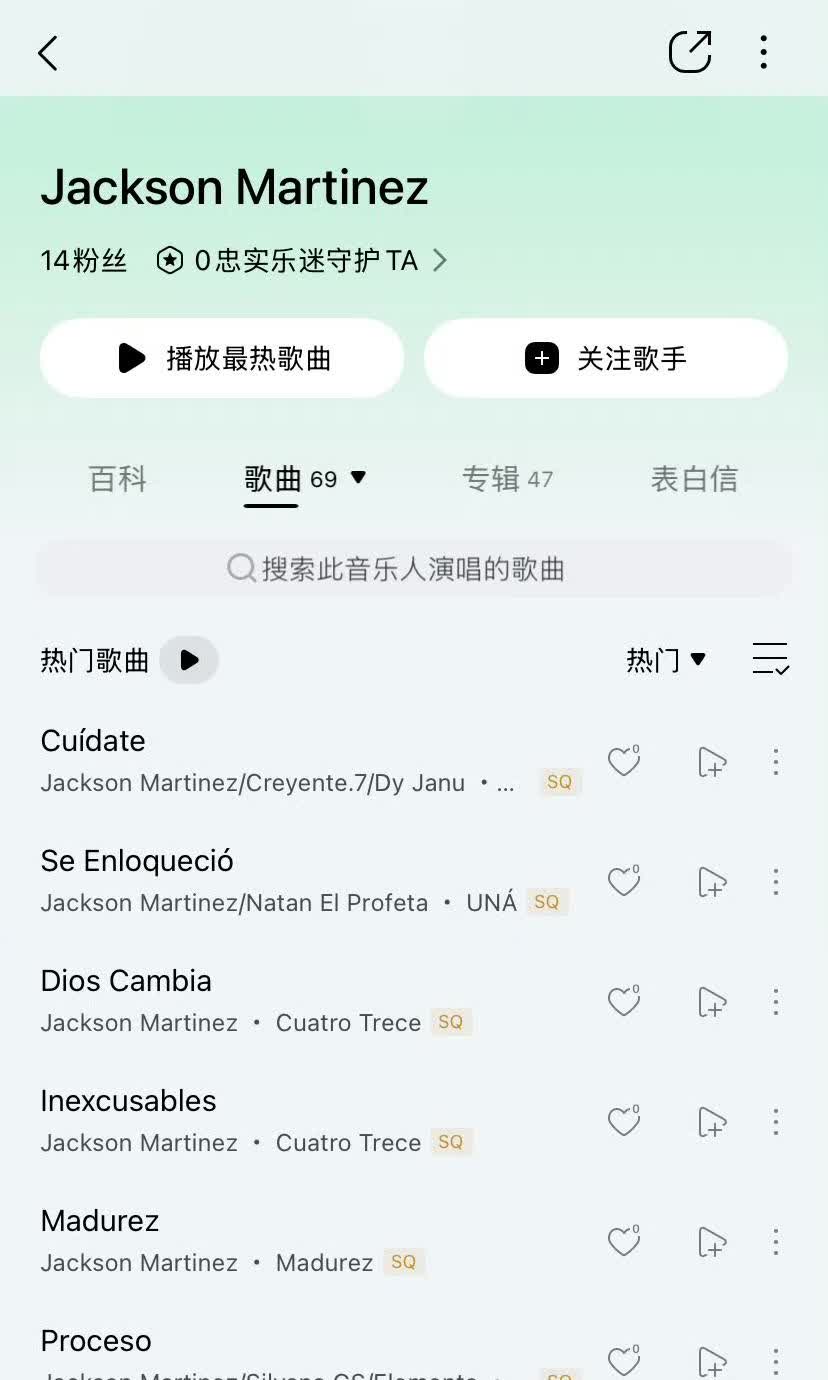Open the 忠实乐迷守护TA link
Viewport: 828px width, 1380px height.
(302, 261)
